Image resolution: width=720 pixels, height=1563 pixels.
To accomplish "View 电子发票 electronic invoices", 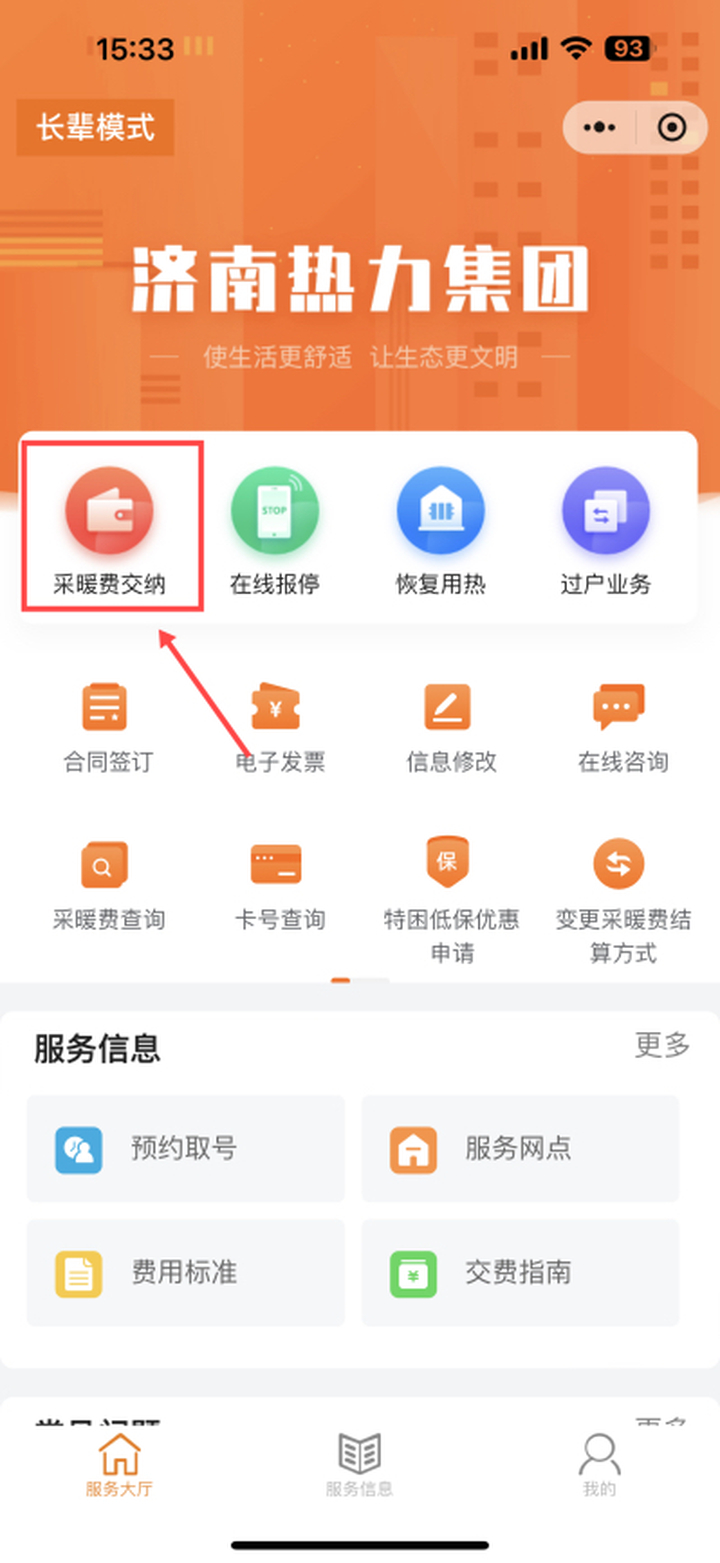I will 278,727.
